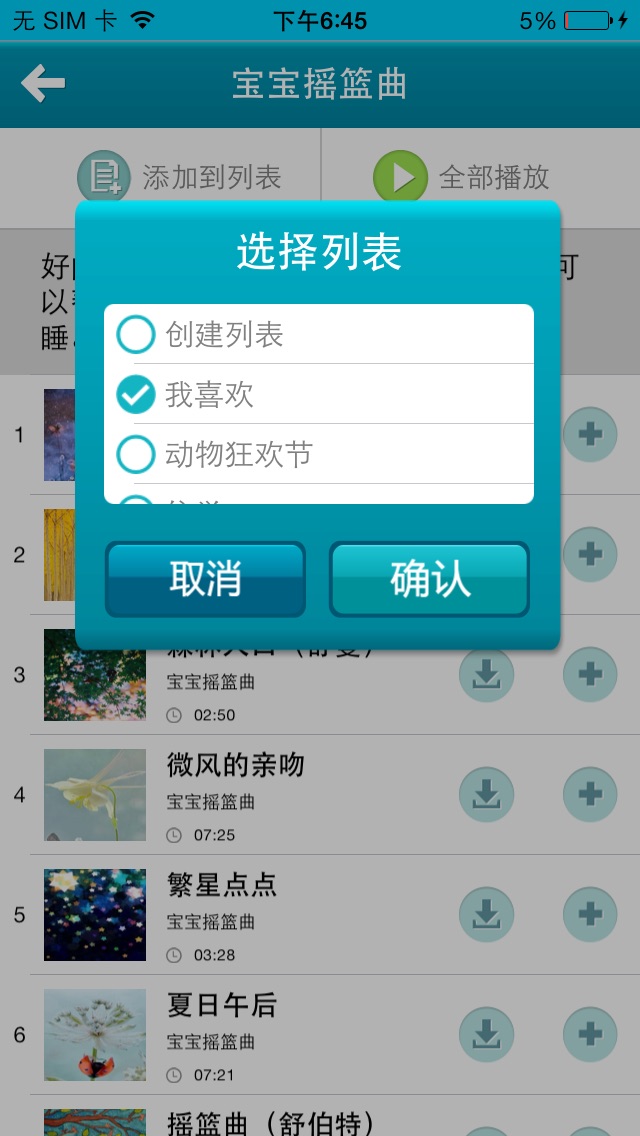This screenshot has width=640, height=1136.
Task: Open the song 微风的亲吻
Action: (235, 766)
